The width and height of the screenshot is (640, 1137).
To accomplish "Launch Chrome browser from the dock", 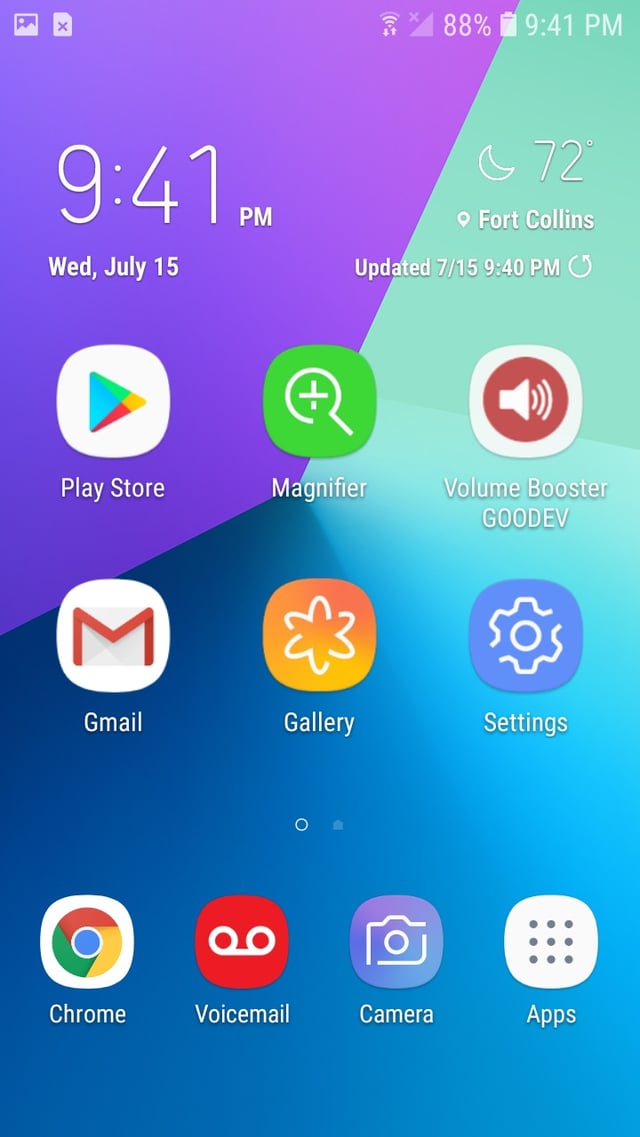I will click(87, 942).
